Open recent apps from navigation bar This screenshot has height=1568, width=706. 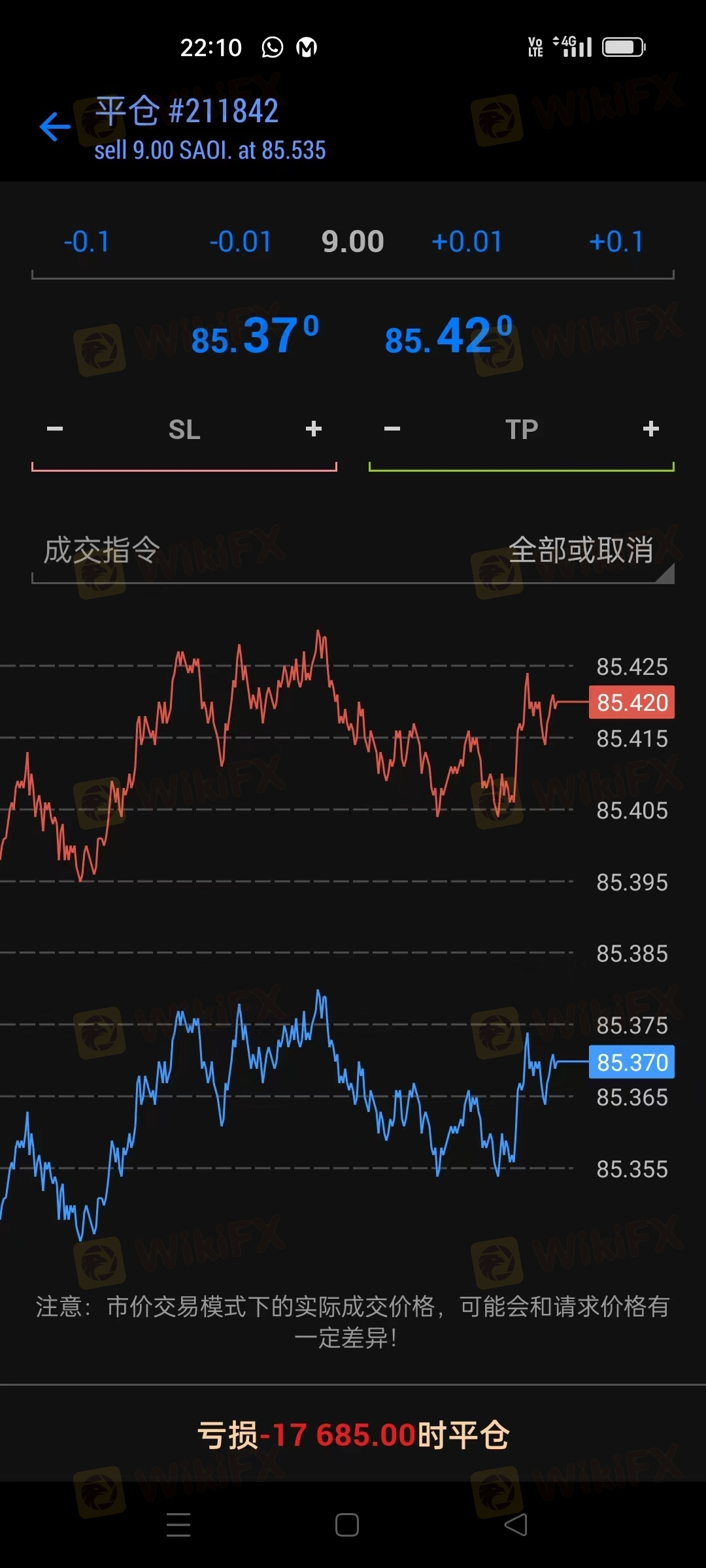(x=178, y=1525)
